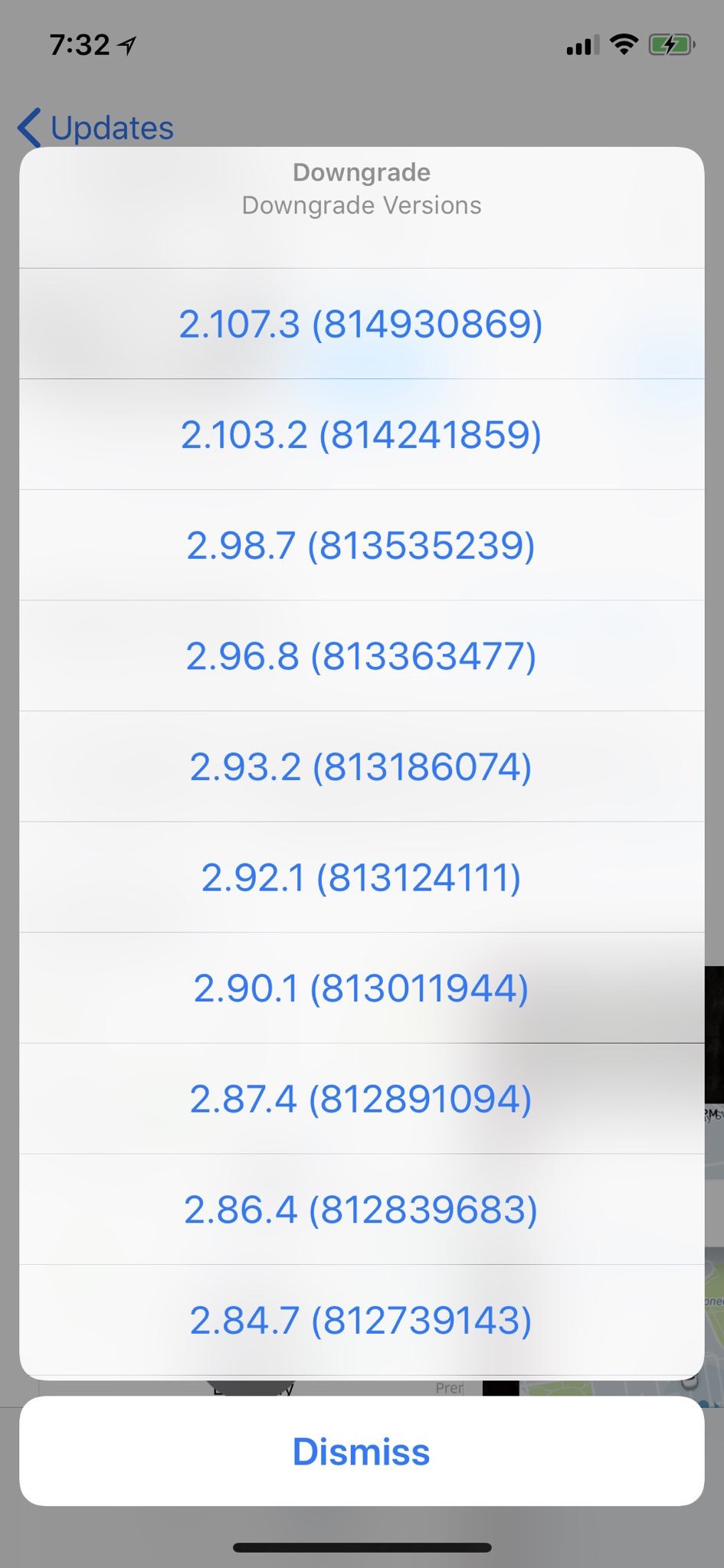724x1568 pixels.
Task: Choose version 2.103.2 (814241859)
Action: tap(361, 435)
